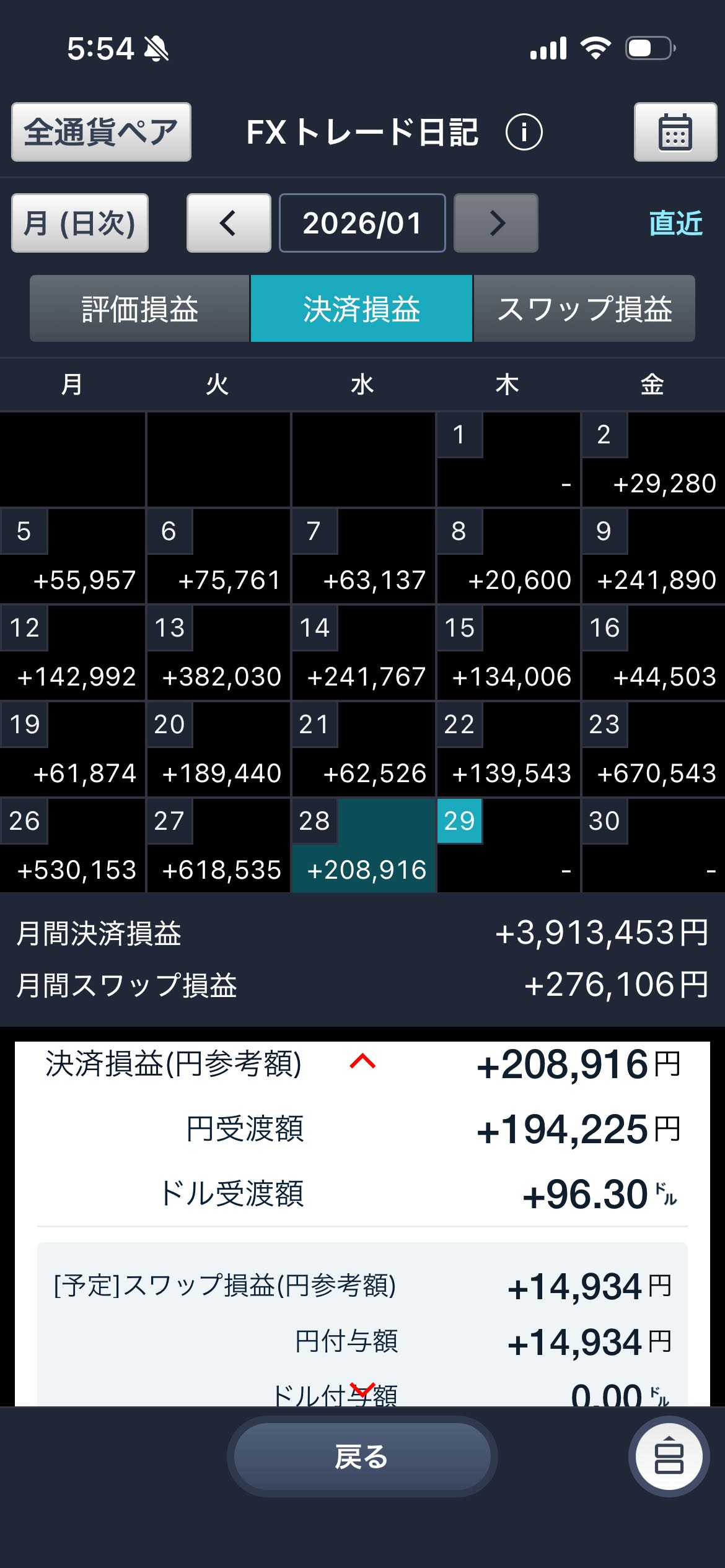
Task: Open the 2026/01 month picker
Action: click(362, 223)
